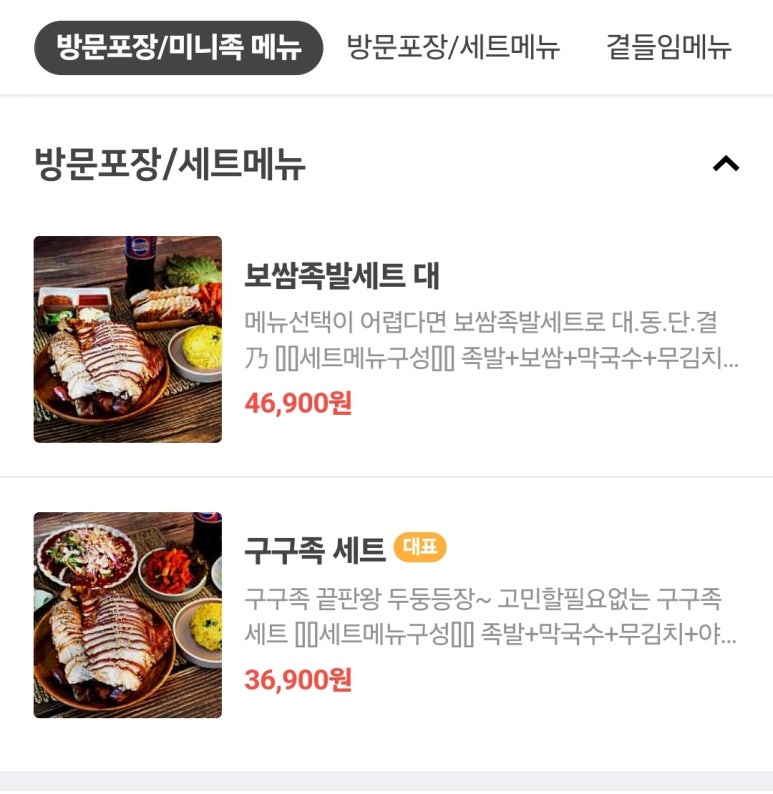Select the 방문포장/미니족 메뉴 tab

[179, 47]
